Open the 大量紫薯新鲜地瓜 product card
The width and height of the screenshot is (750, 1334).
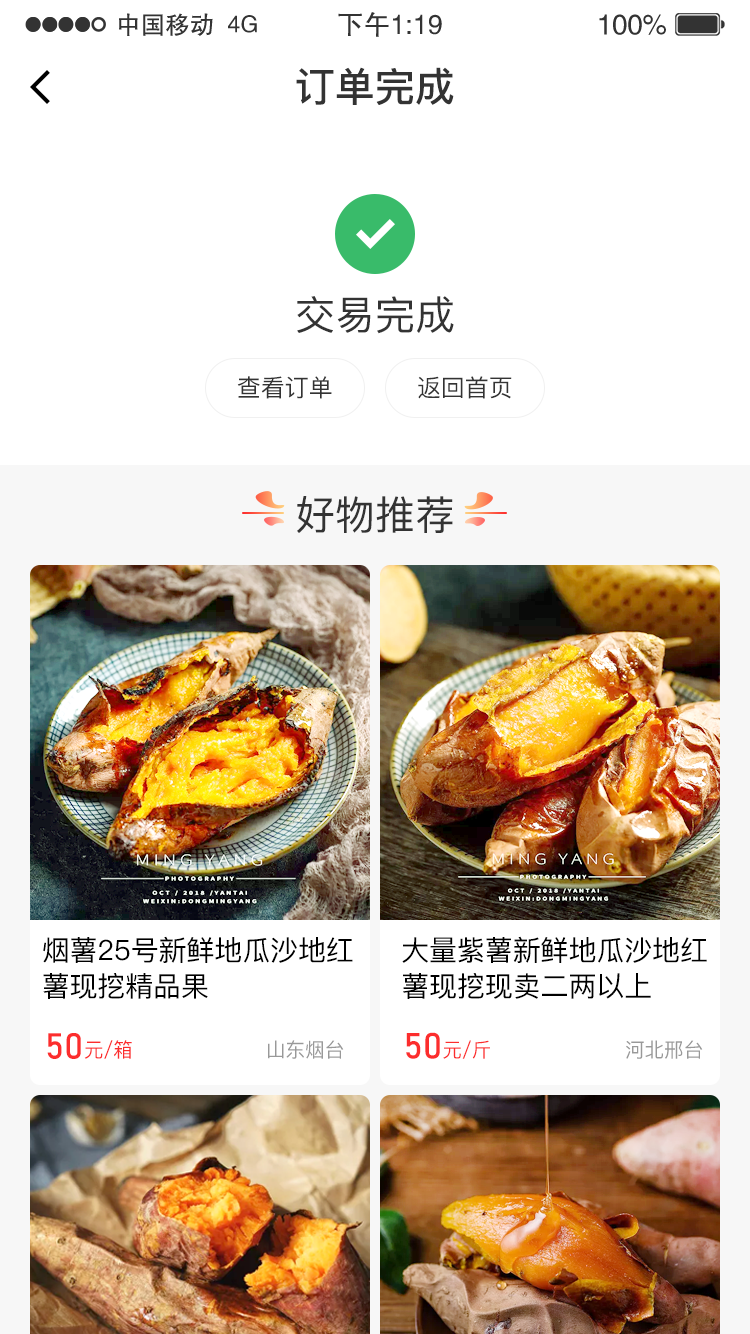(550, 824)
